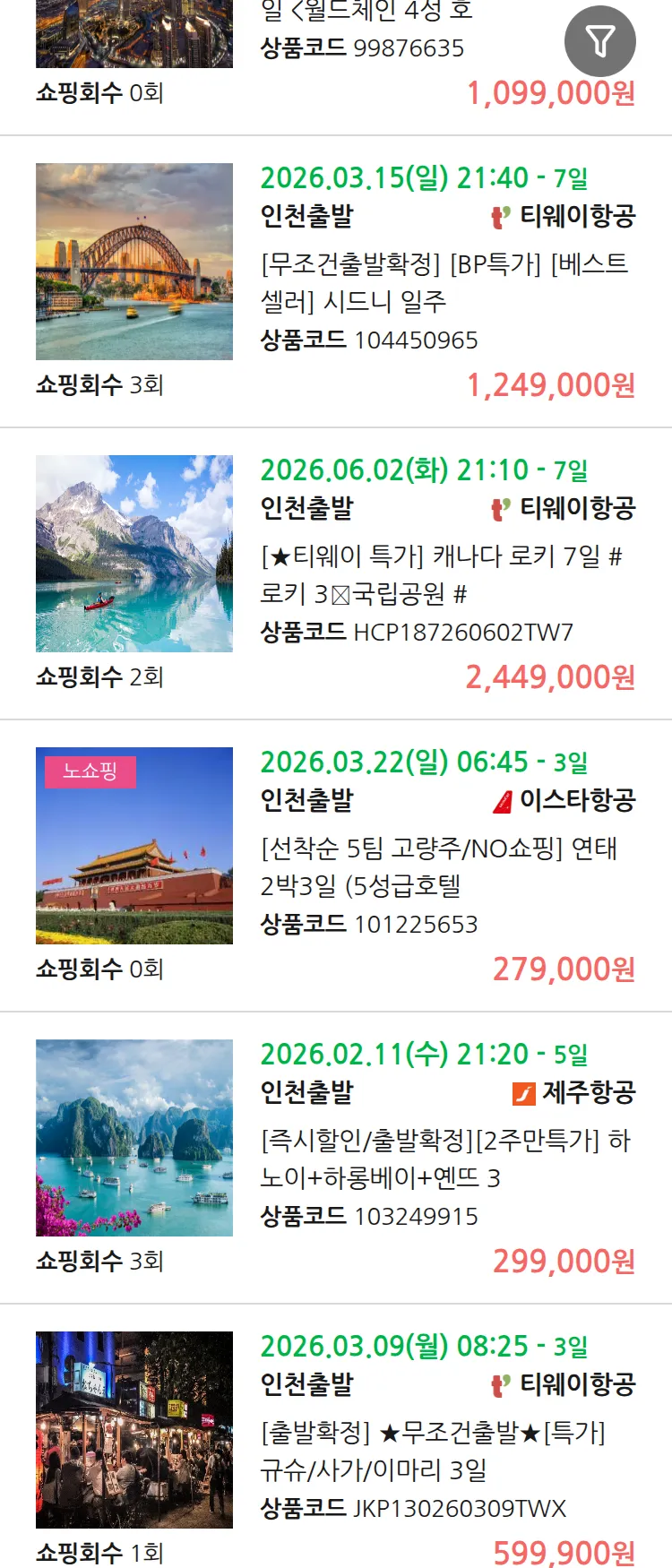The height and width of the screenshot is (1568, 672).
Task: Open the Sydney tour package card
Action: click(444, 282)
